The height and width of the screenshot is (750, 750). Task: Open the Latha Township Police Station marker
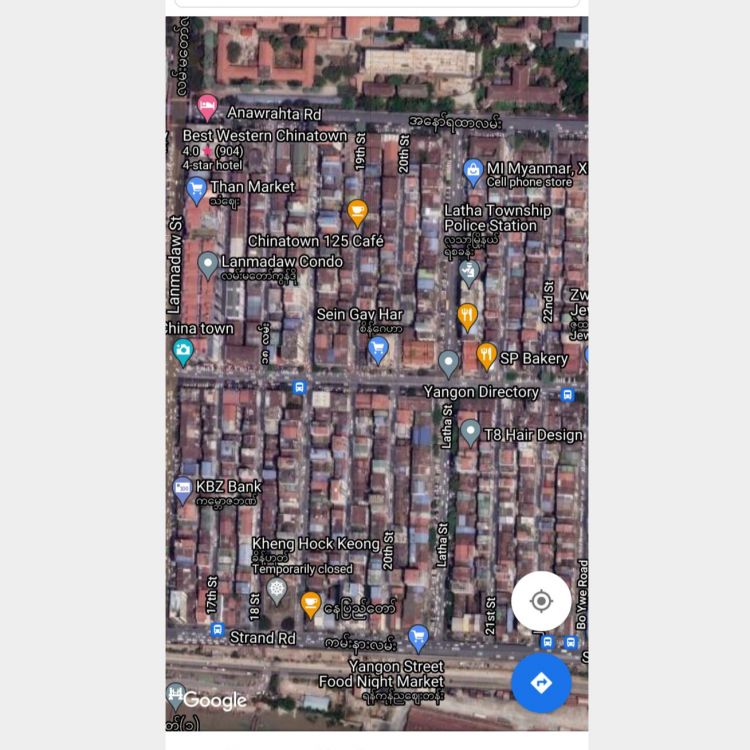tap(469, 270)
